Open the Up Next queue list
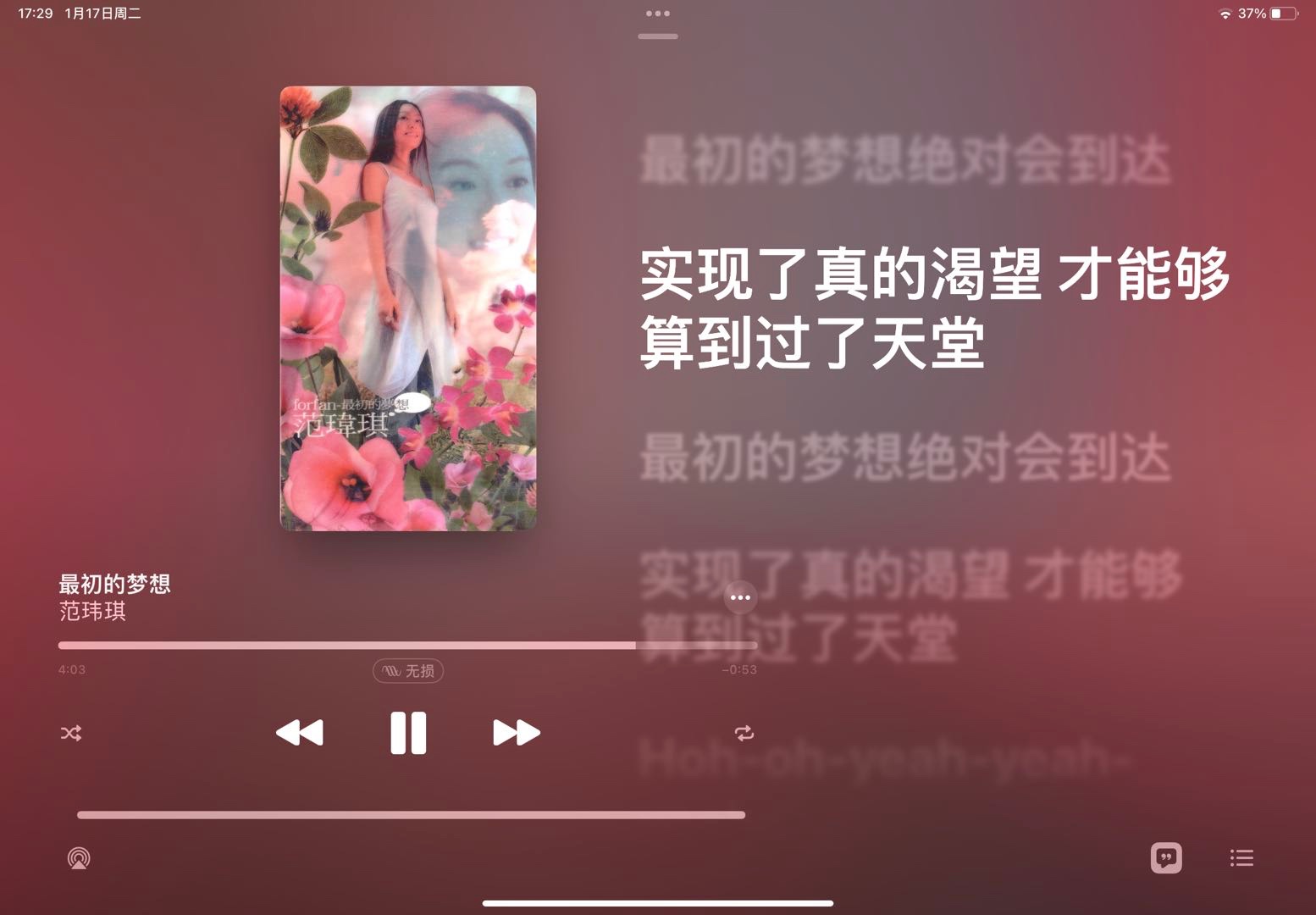The width and height of the screenshot is (1316, 915). [1241, 858]
